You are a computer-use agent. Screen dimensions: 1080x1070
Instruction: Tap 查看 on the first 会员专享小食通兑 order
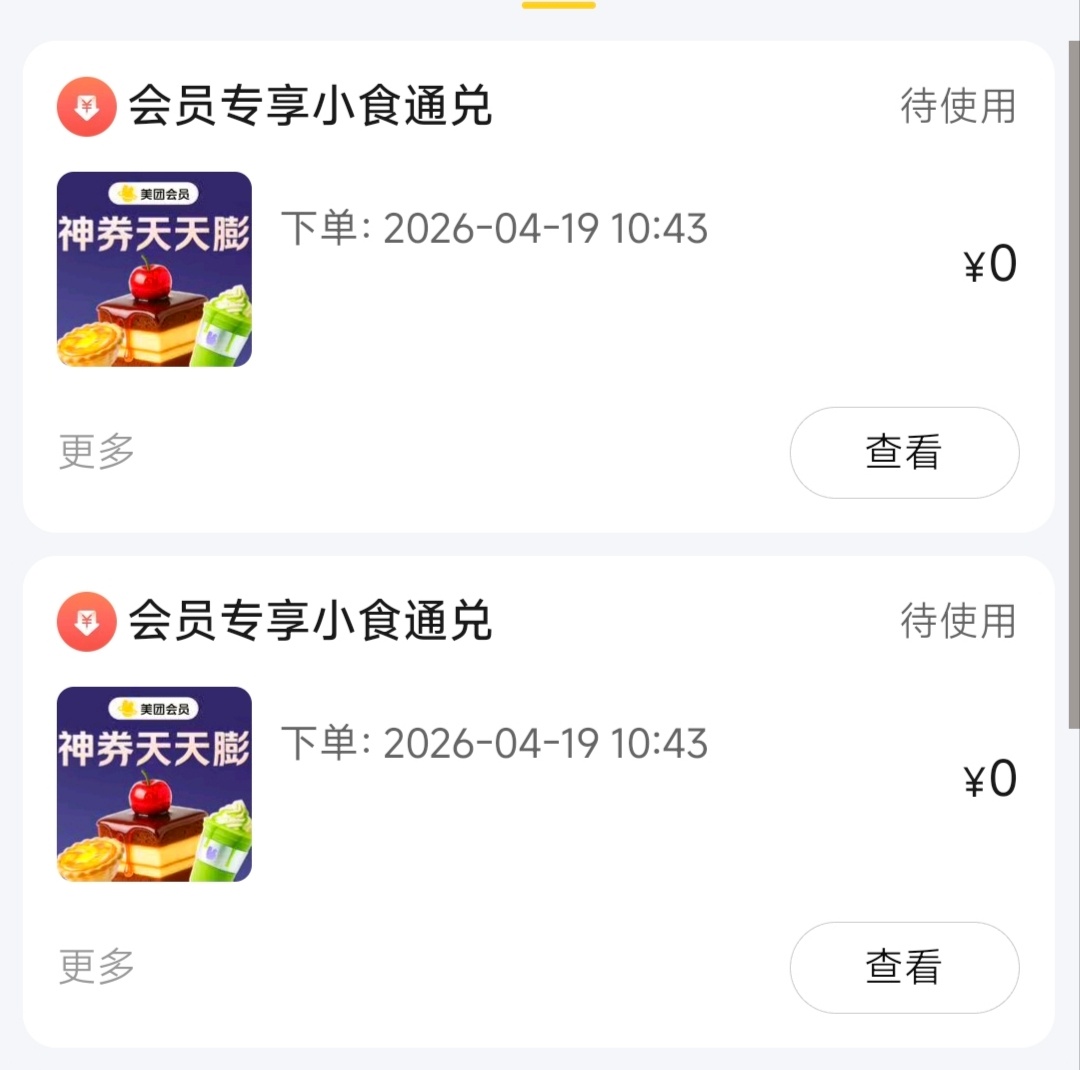click(904, 453)
